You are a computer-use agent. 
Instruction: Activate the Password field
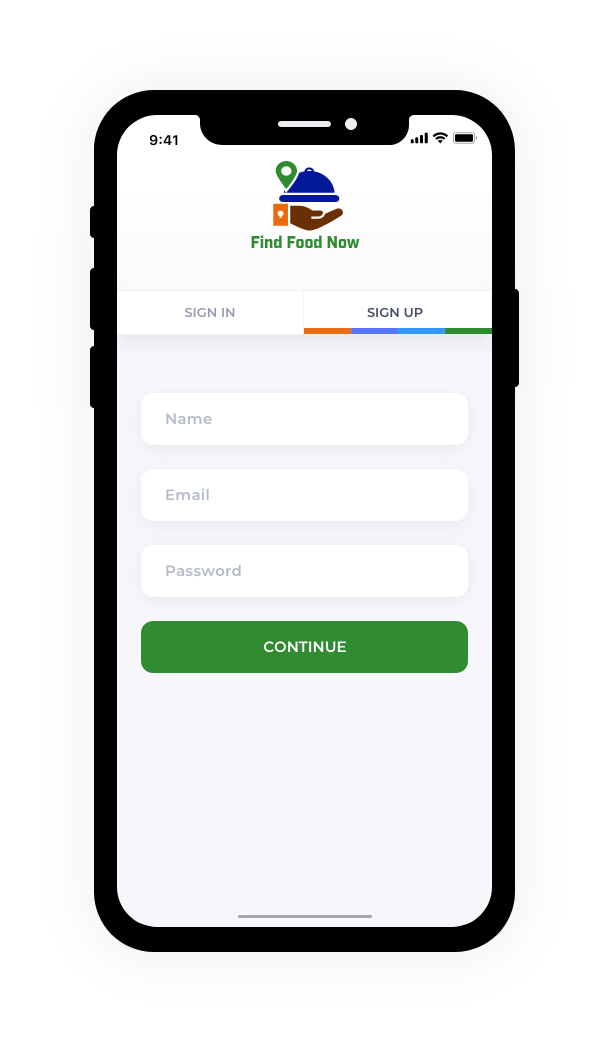304,571
